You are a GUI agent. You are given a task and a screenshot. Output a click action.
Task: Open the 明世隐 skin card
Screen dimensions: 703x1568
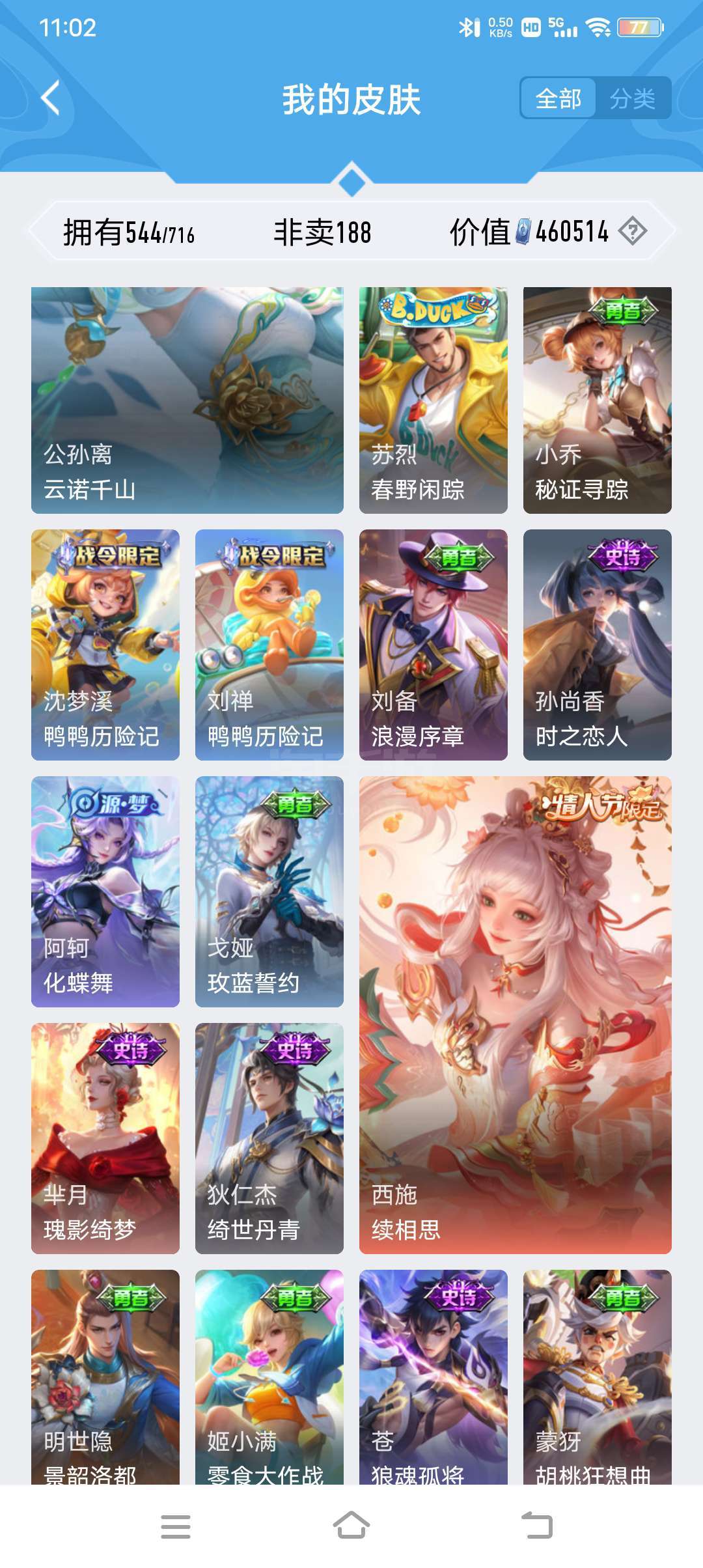point(105,1377)
